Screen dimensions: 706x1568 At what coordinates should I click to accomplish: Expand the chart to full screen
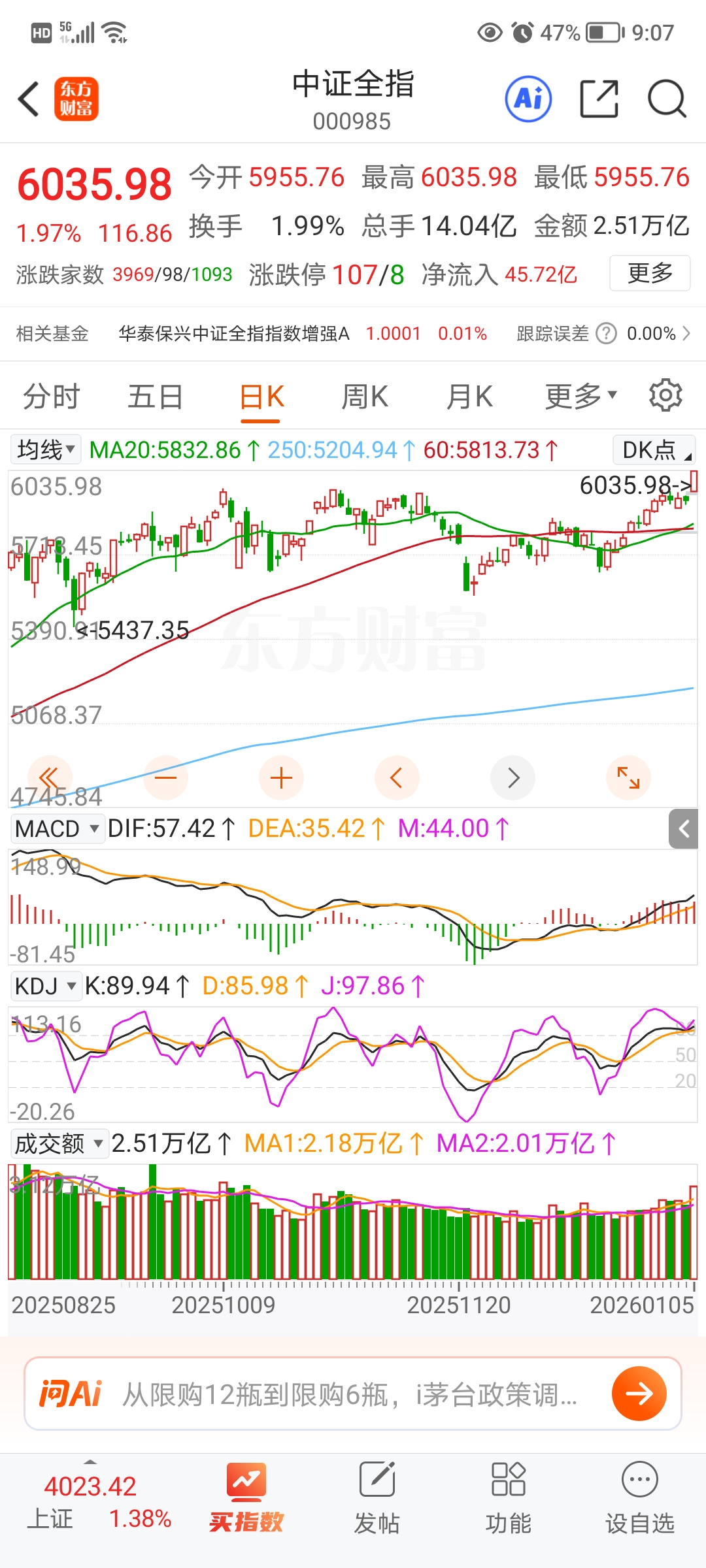tap(628, 777)
